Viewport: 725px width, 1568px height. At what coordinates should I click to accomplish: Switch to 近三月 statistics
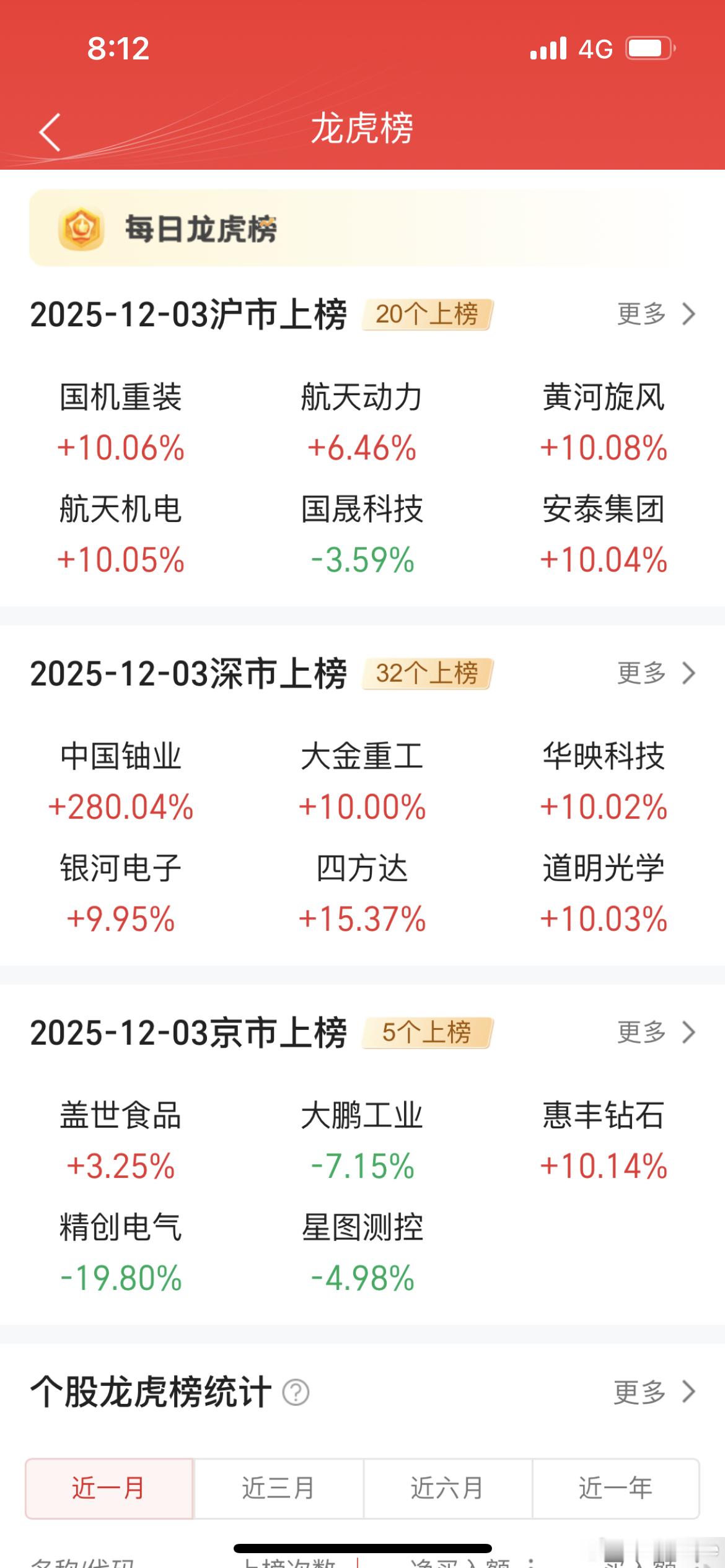tap(278, 1488)
